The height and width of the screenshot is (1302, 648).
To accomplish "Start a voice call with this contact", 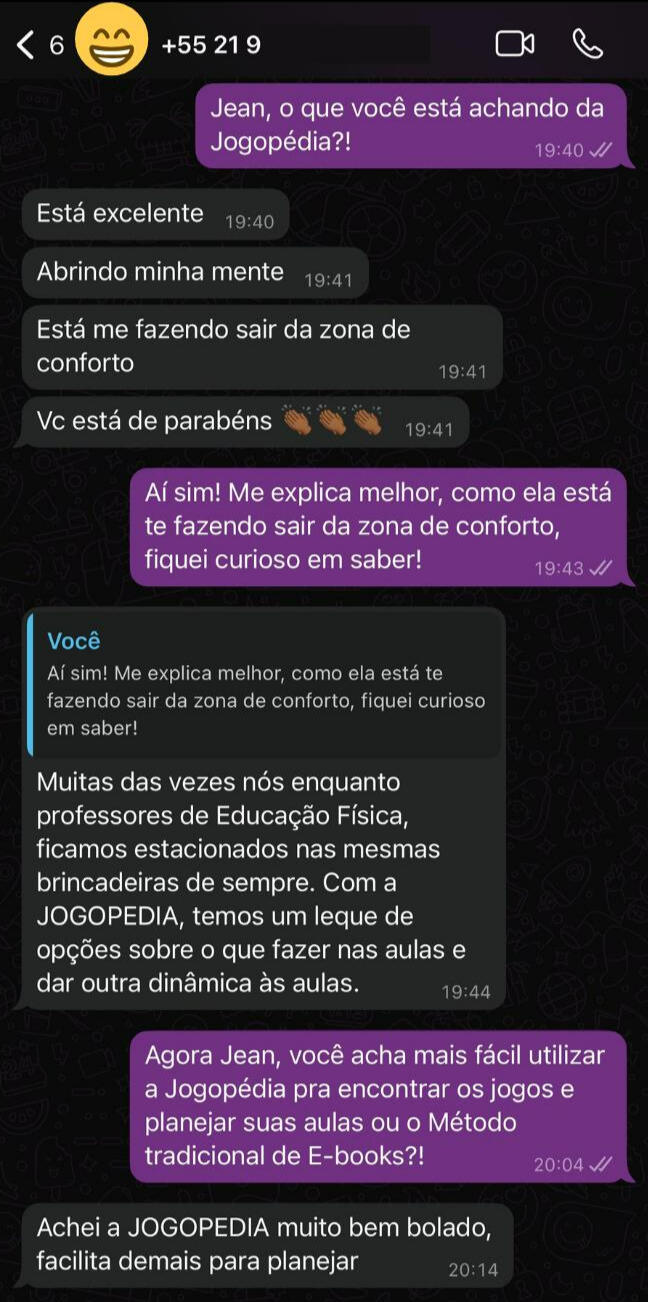I will pyautogui.click(x=587, y=44).
